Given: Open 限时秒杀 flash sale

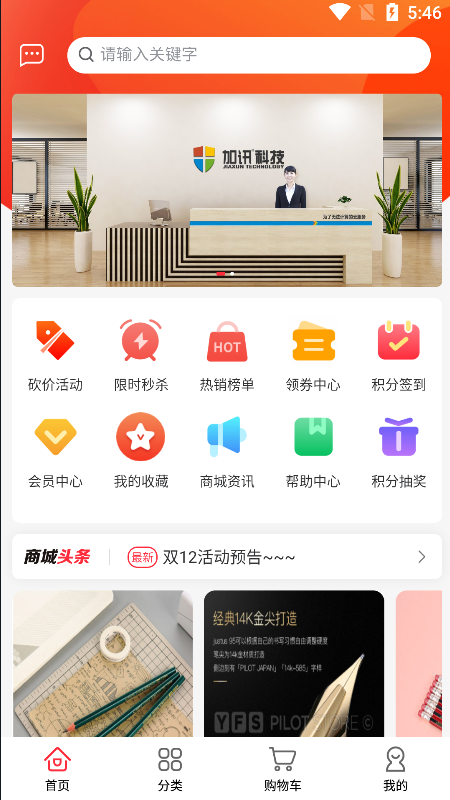Looking at the screenshot, I should pos(141,356).
